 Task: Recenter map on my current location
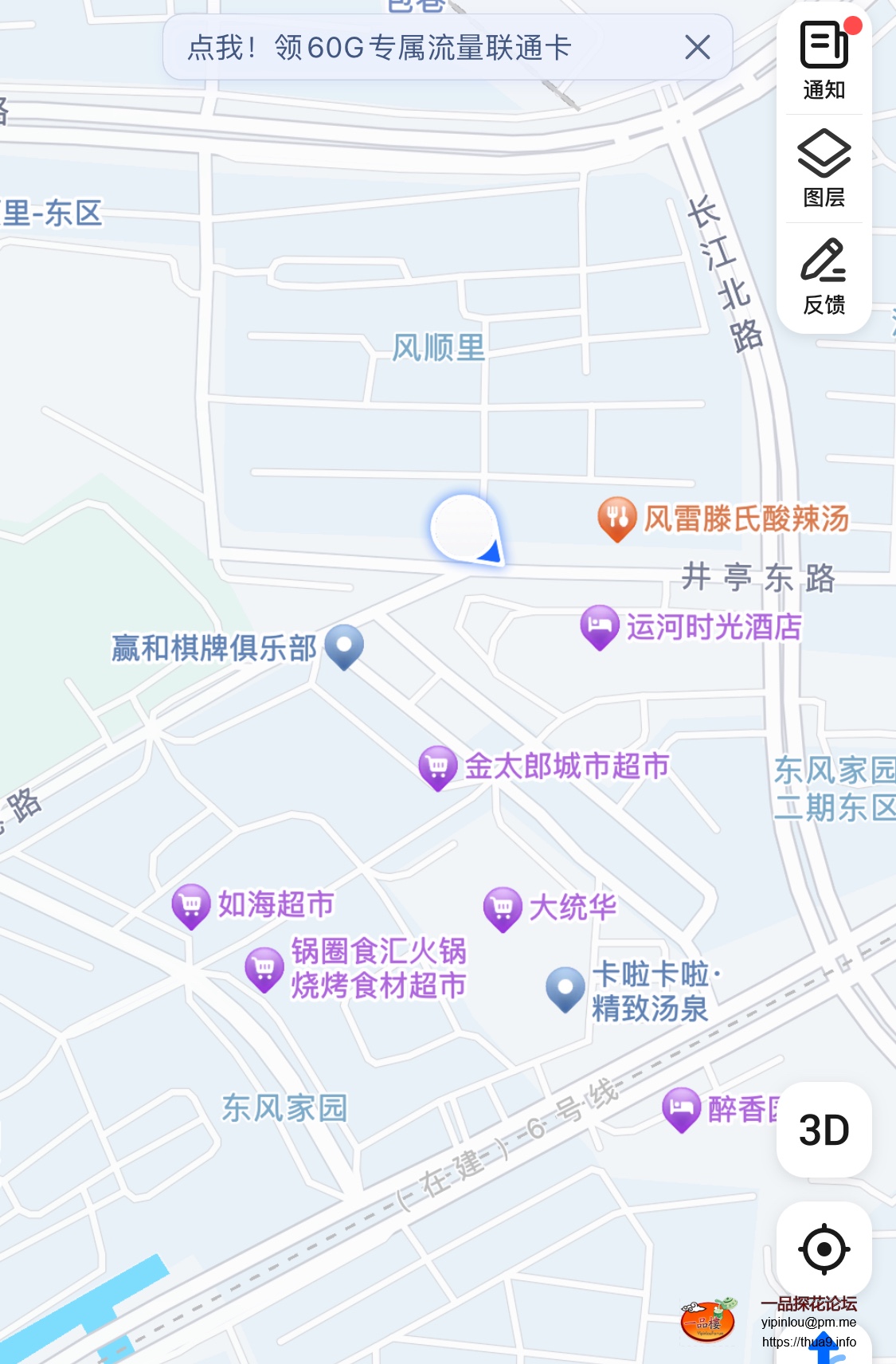[824, 1248]
